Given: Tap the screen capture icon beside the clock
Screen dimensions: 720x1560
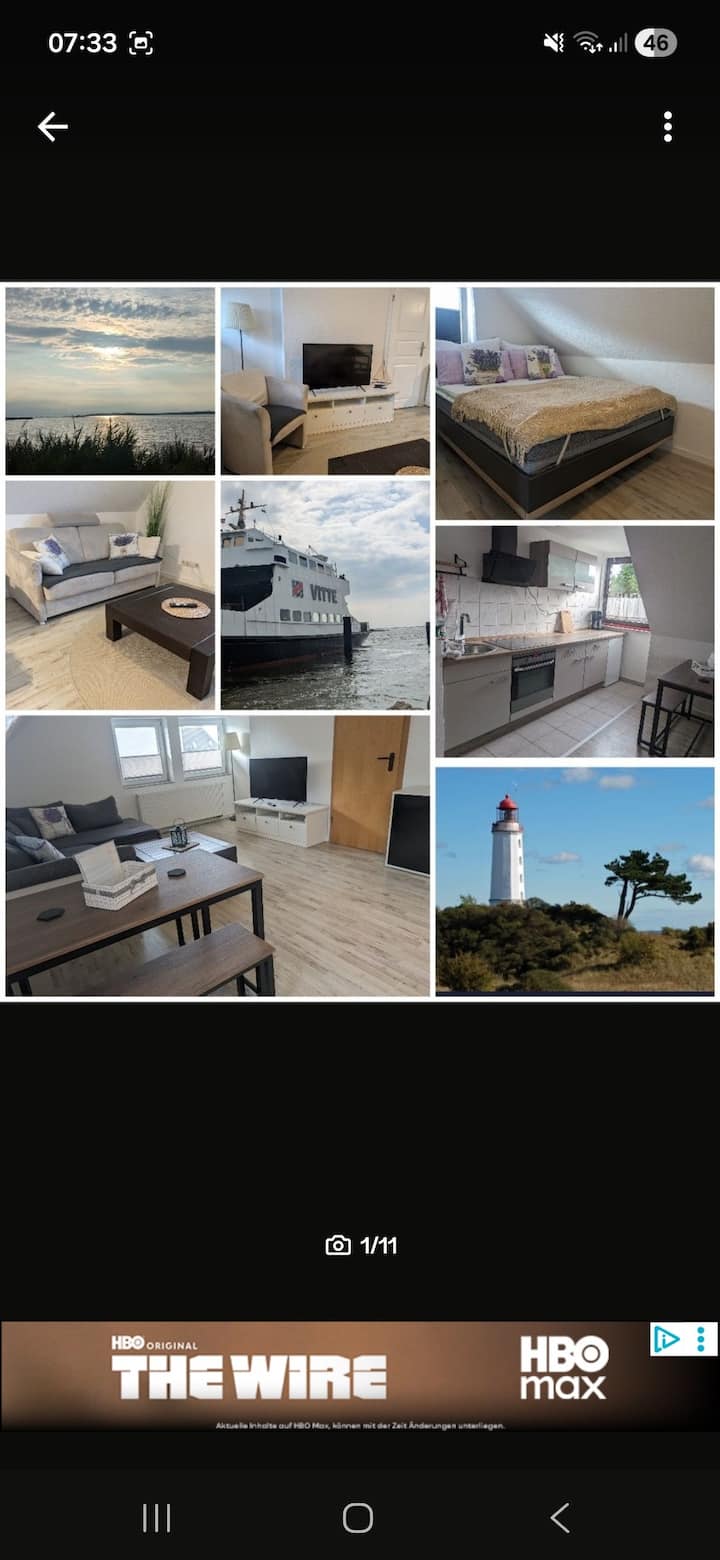Looking at the screenshot, I should click(x=141, y=42).
